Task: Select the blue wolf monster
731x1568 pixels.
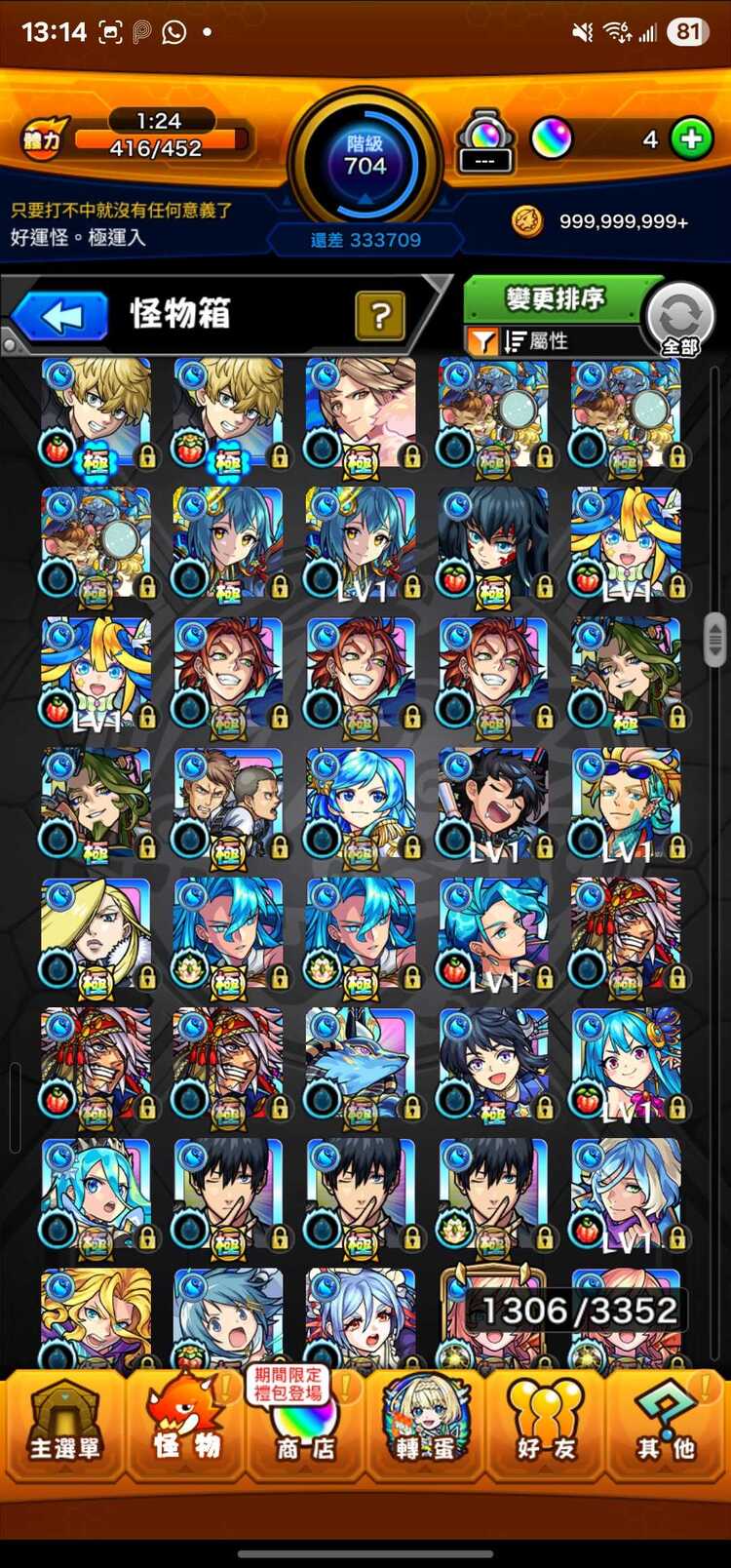Action: click(360, 1063)
